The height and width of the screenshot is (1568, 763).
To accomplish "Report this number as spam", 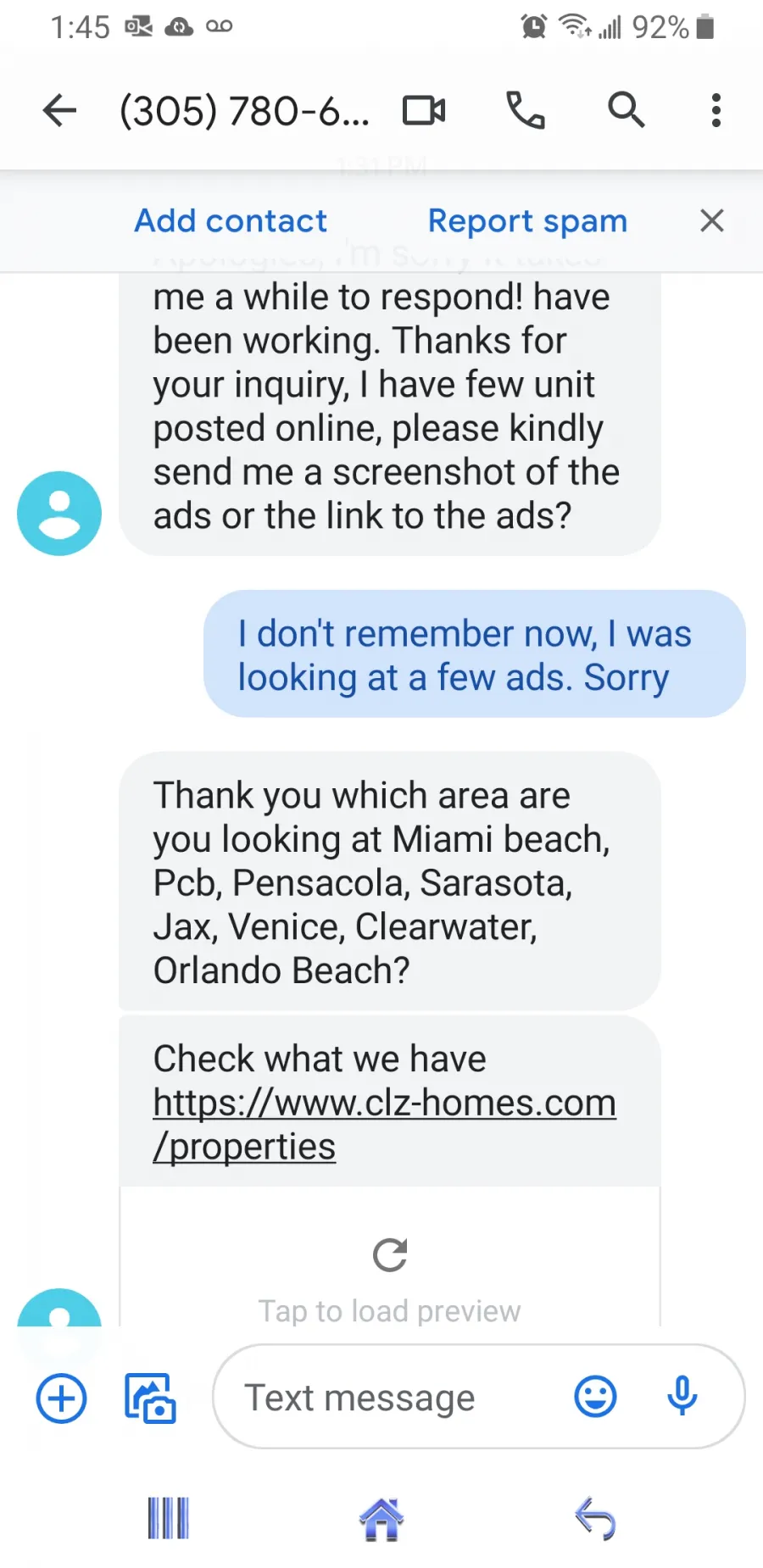I will coord(527,221).
